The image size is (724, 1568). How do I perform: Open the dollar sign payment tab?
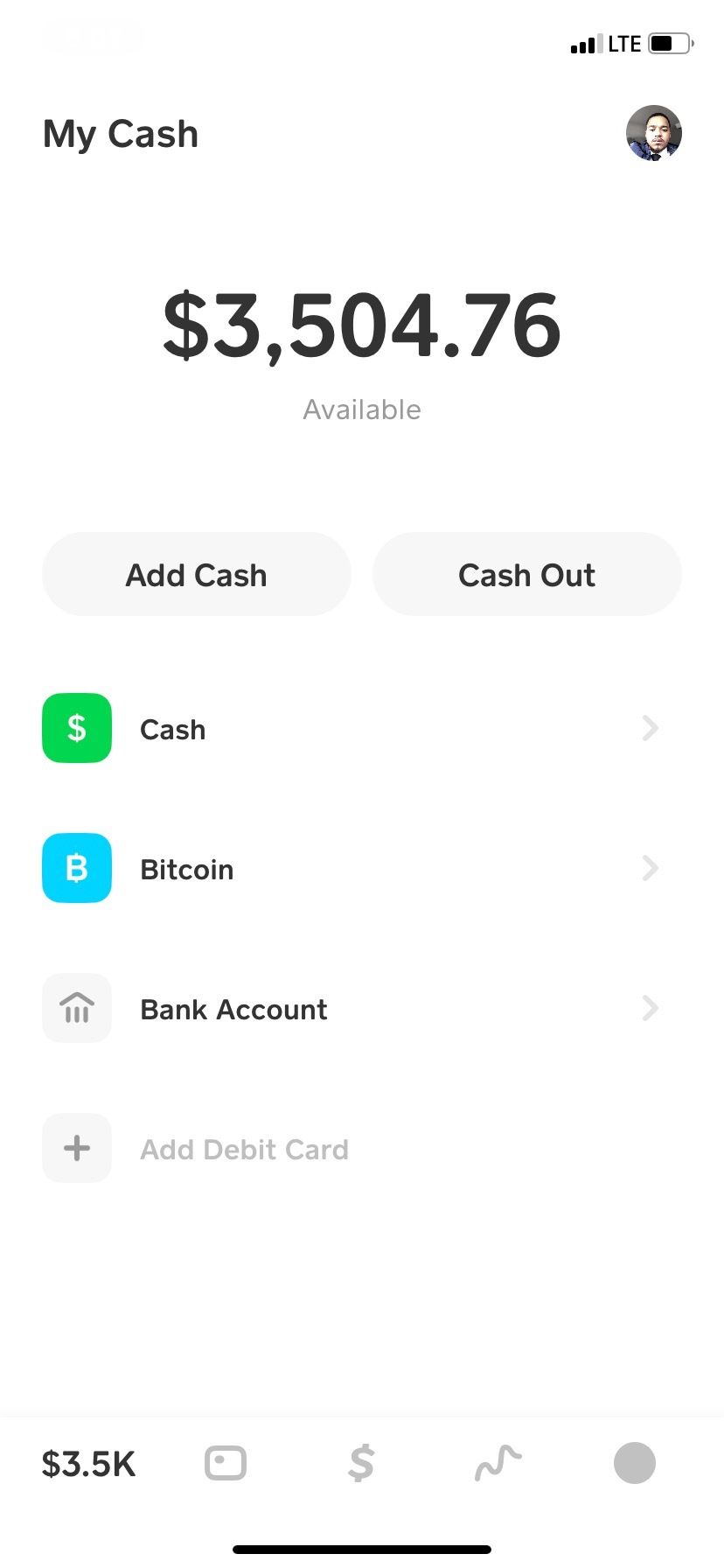[361, 1463]
